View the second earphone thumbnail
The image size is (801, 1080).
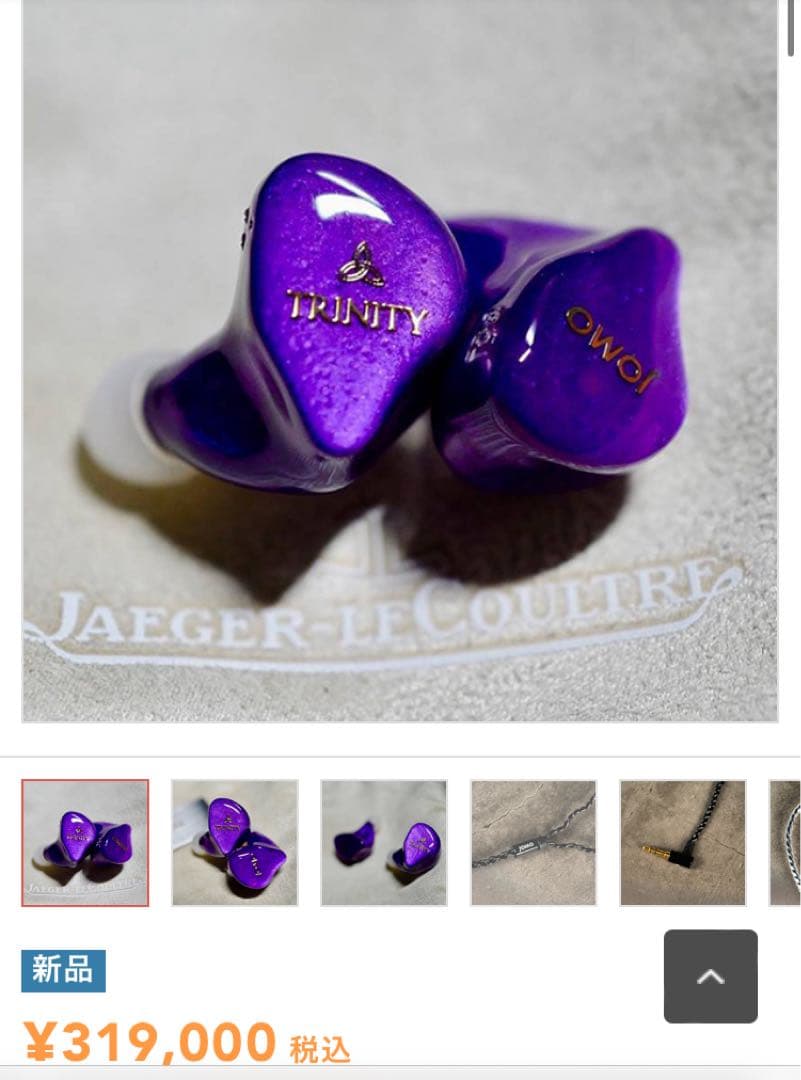pos(235,843)
